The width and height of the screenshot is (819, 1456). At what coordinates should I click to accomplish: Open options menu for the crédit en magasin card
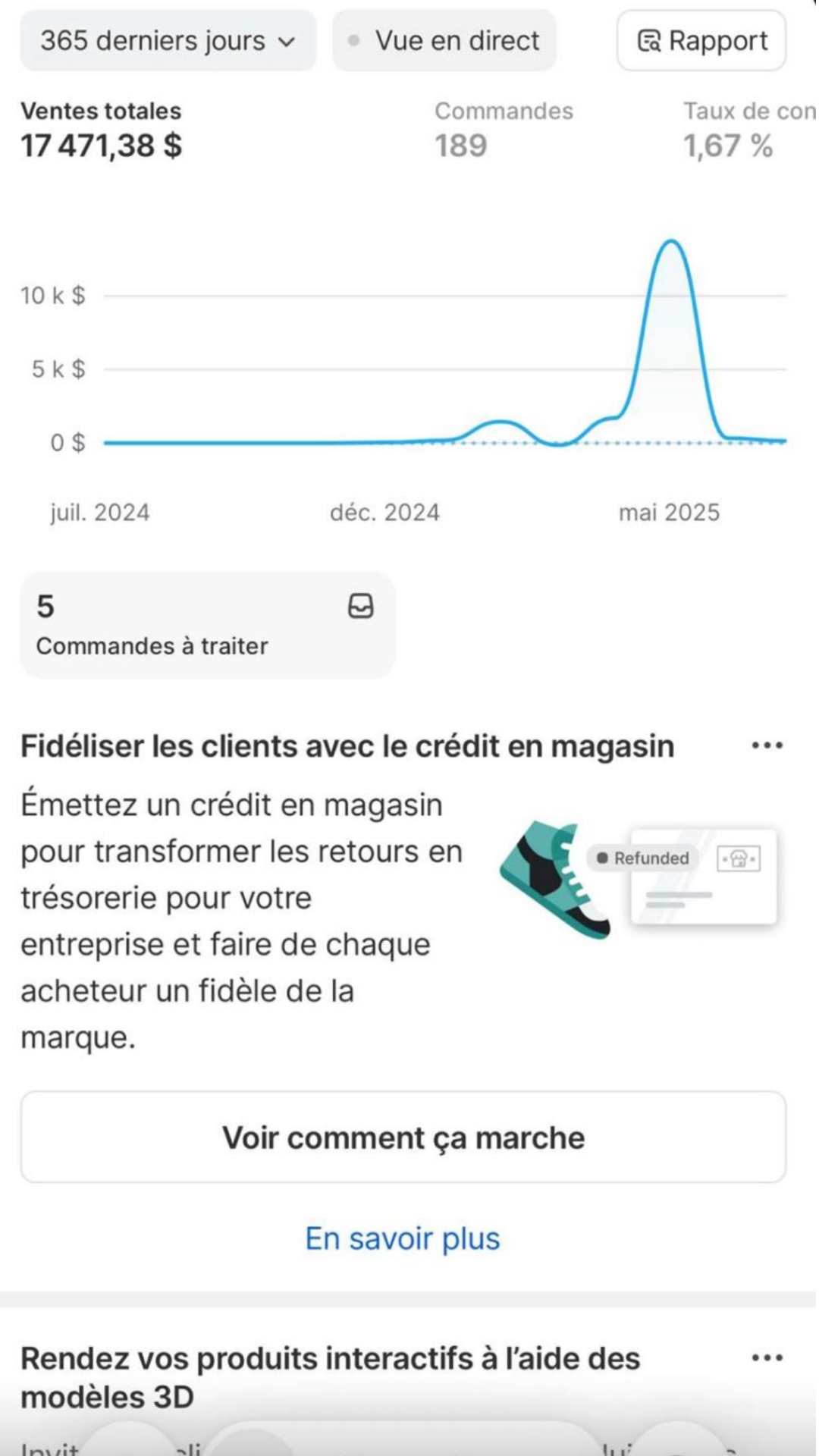(767, 745)
